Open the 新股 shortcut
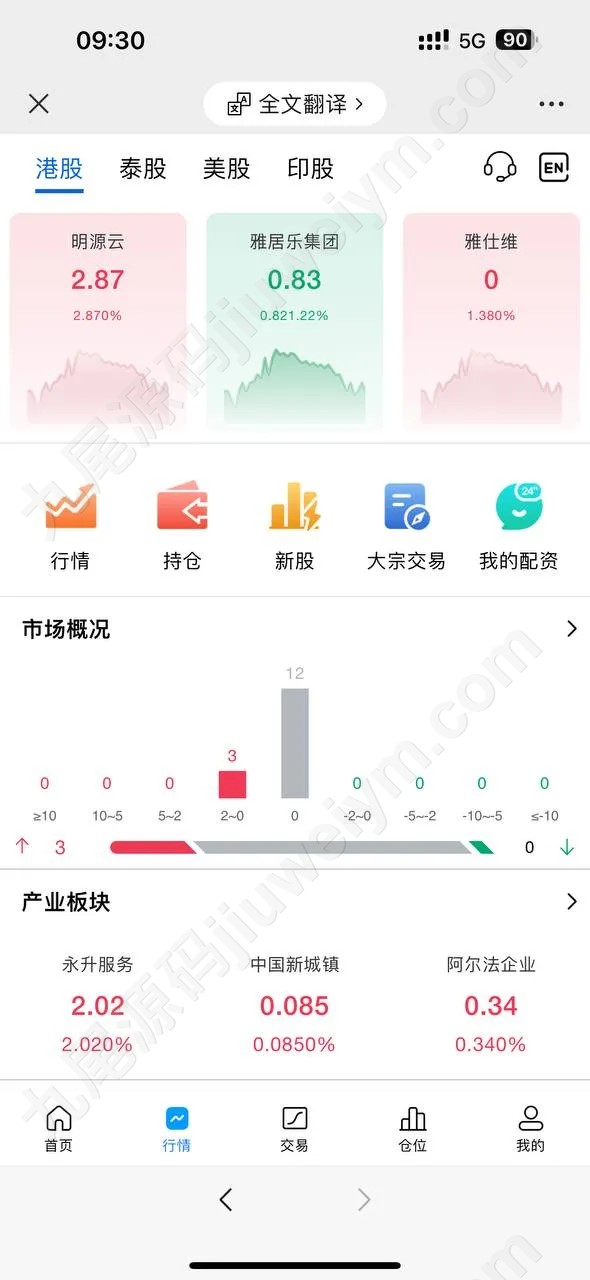Screen dimensions: 590x1280 click(295, 526)
